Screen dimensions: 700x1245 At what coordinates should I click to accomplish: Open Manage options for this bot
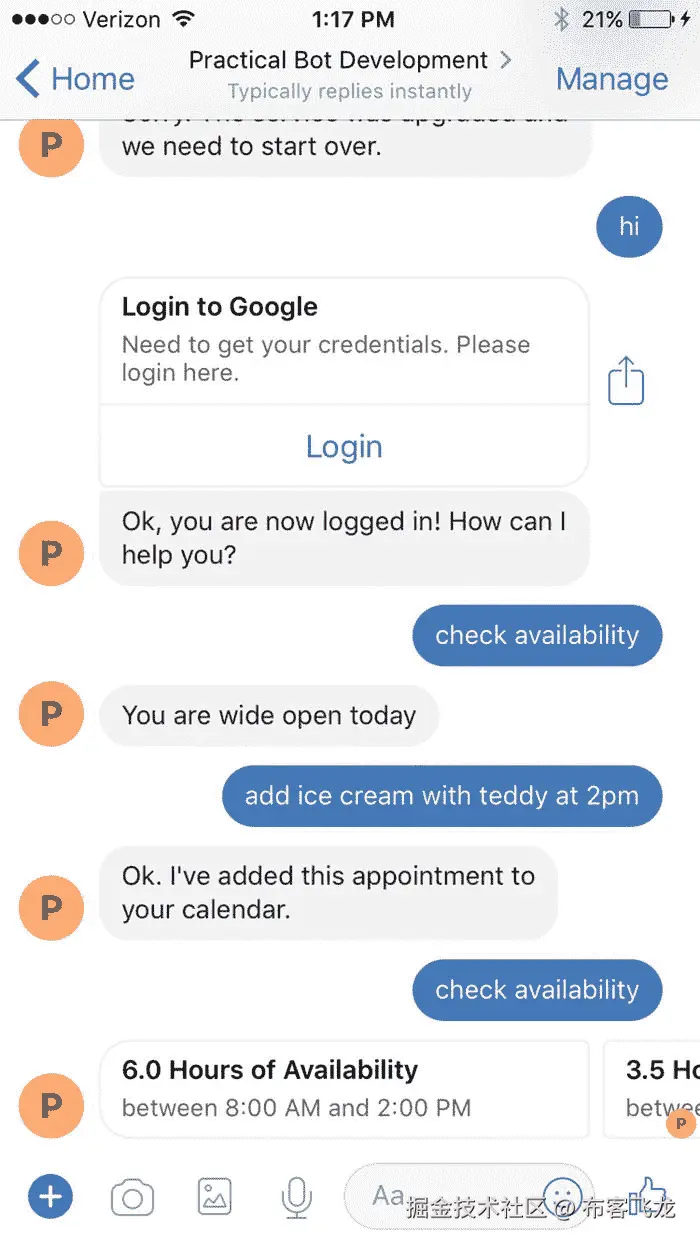[x=612, y=79]
